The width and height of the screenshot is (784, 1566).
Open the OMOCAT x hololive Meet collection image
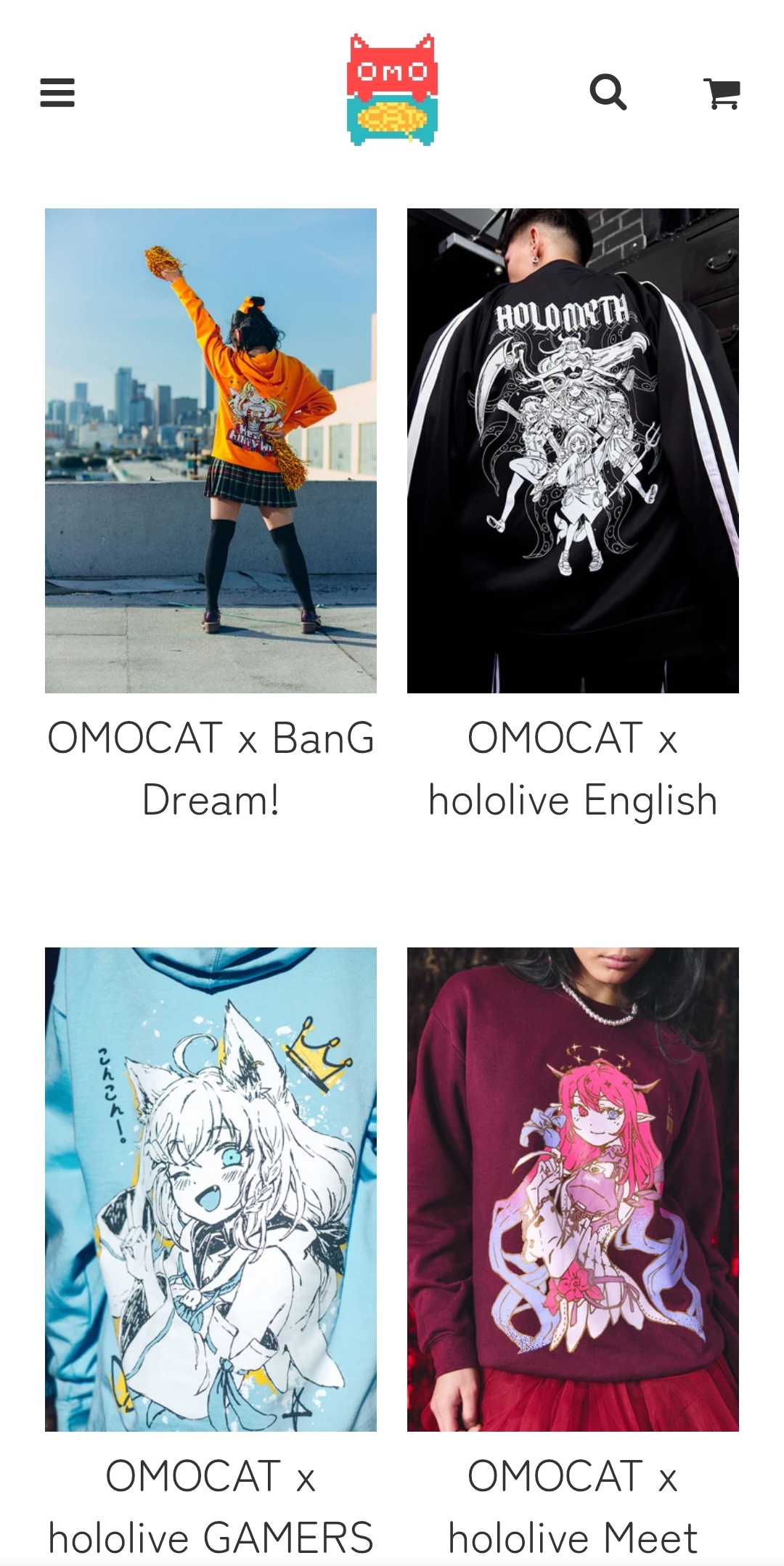click(x=573, y=1189)
